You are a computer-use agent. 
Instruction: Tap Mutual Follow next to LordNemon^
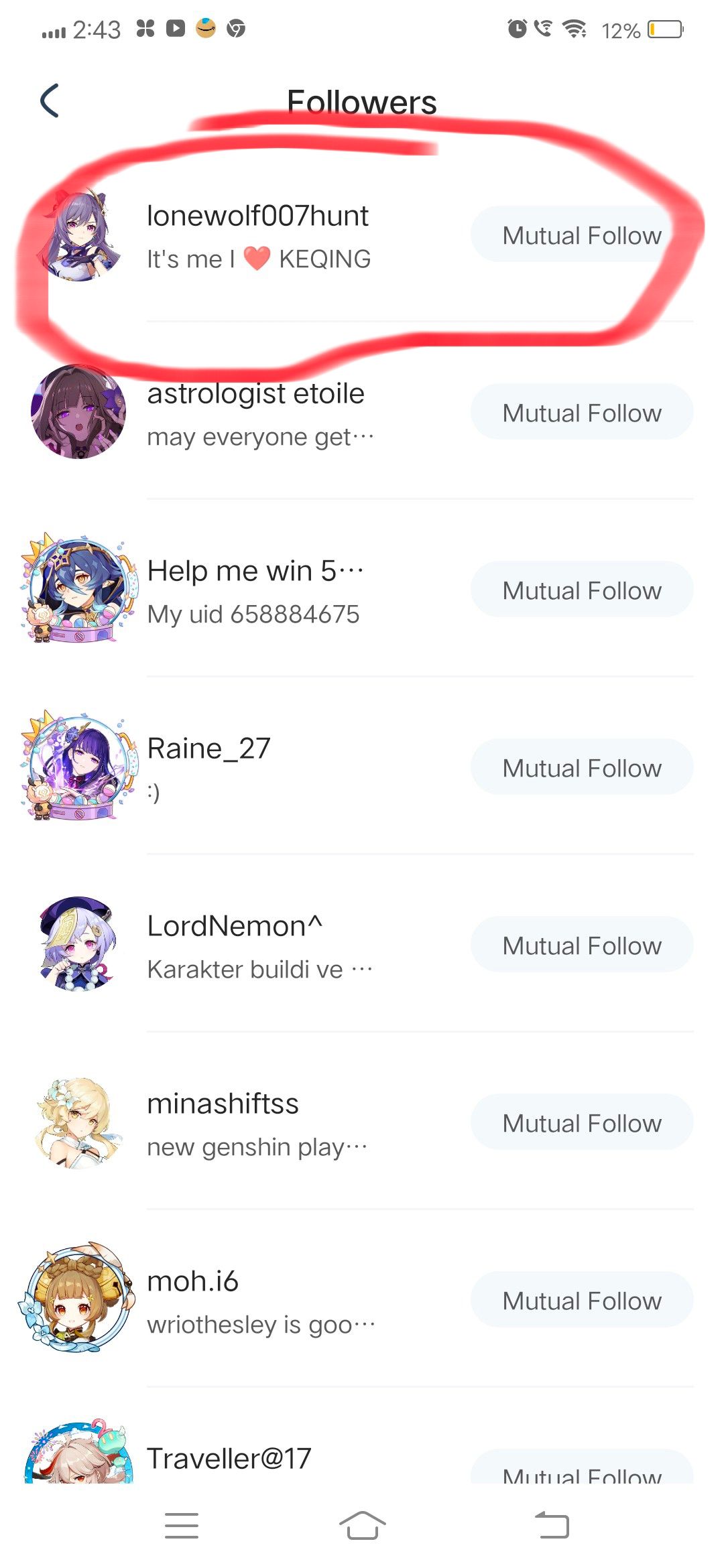click(x=581, y=945)
